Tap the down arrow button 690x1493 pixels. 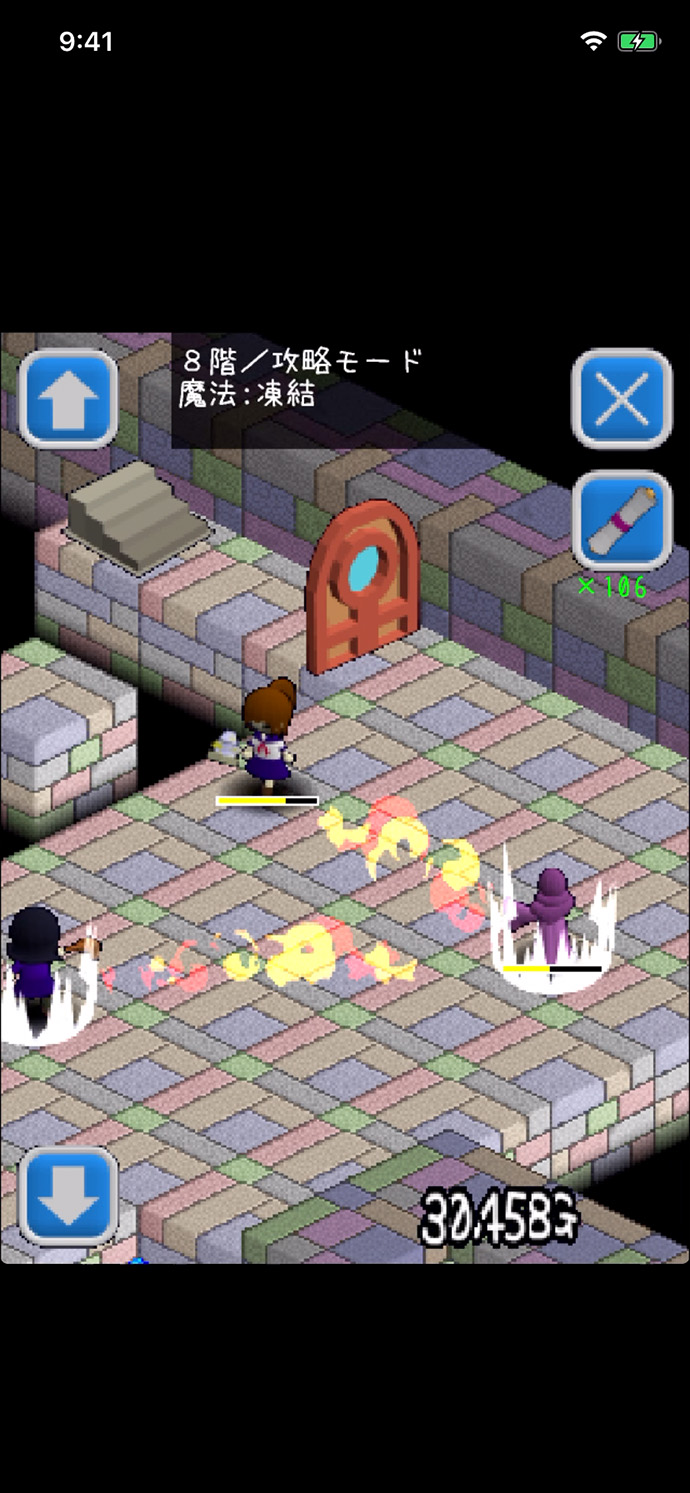coord(68,1196)
